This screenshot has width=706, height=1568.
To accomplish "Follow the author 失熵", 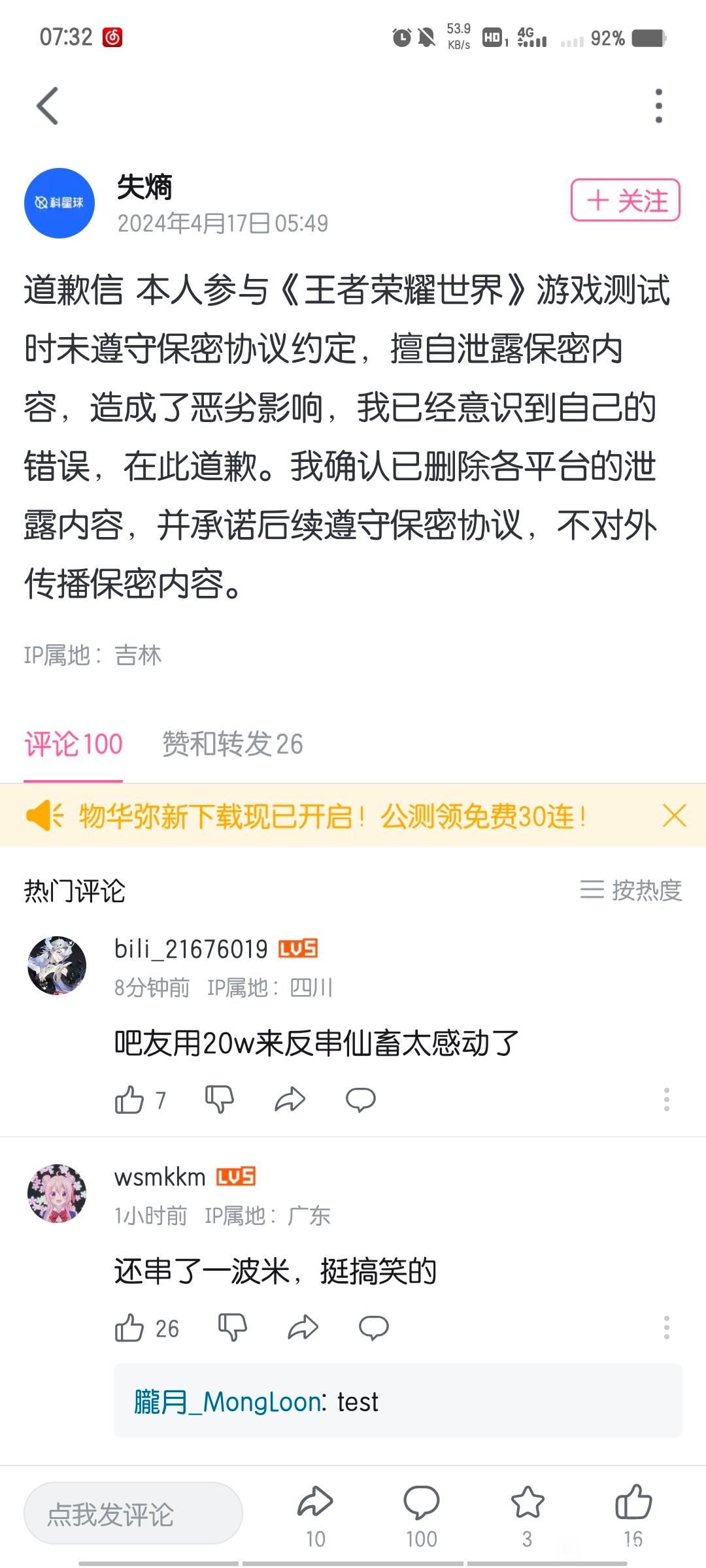I will 625,200.
